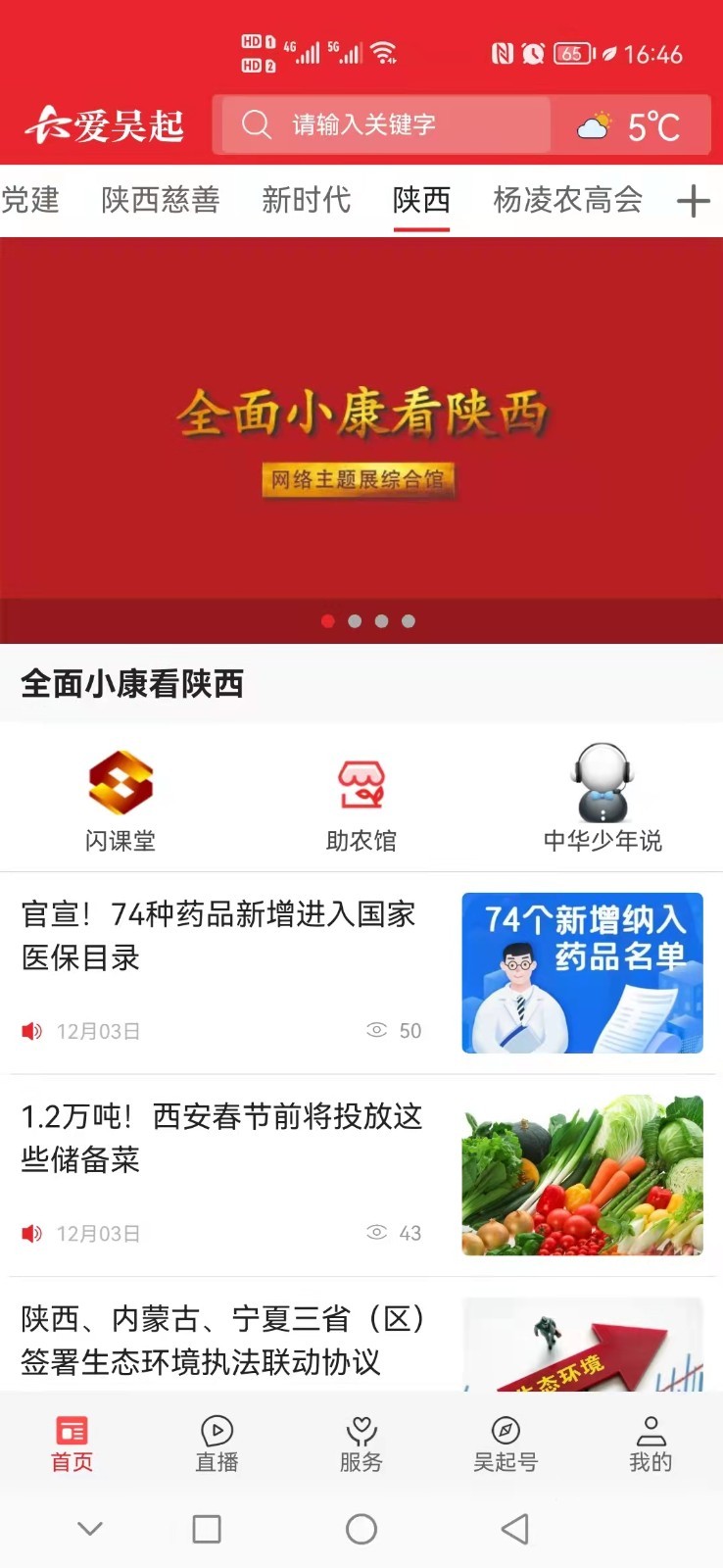Go to the 直播 tab

[x=217, y=1444]
